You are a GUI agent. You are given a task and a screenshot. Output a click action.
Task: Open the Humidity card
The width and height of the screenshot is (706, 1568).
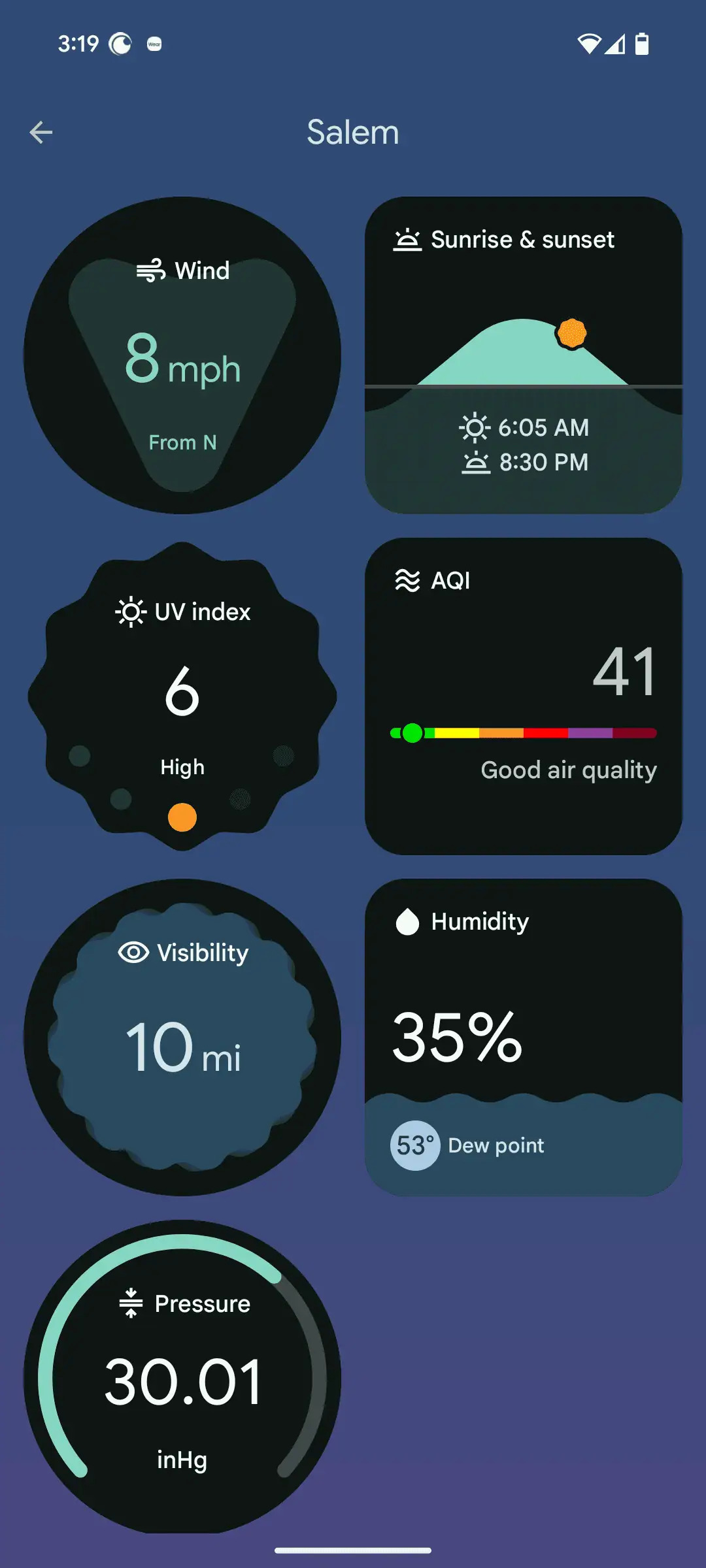click(x=523, y=1037)
